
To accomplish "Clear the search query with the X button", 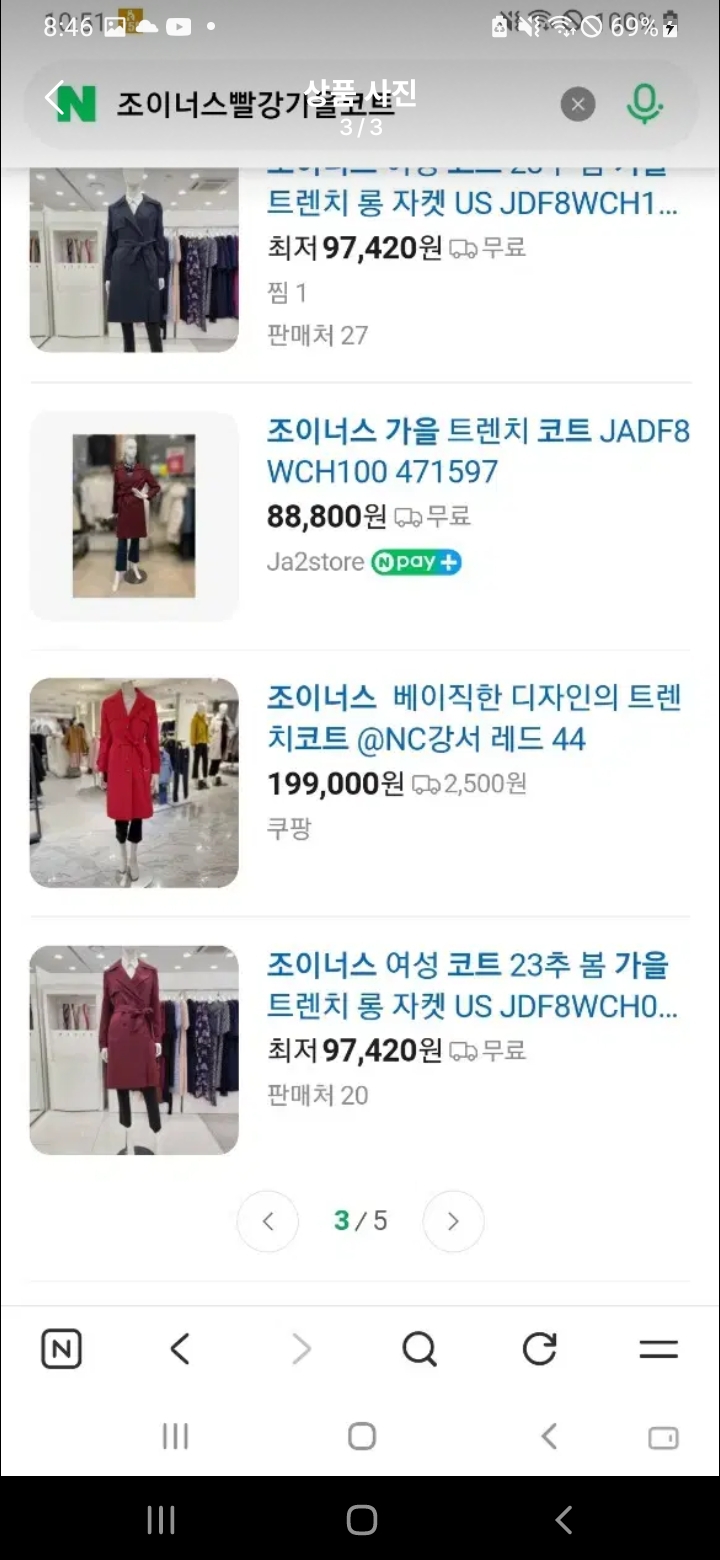I will point(578,103).
